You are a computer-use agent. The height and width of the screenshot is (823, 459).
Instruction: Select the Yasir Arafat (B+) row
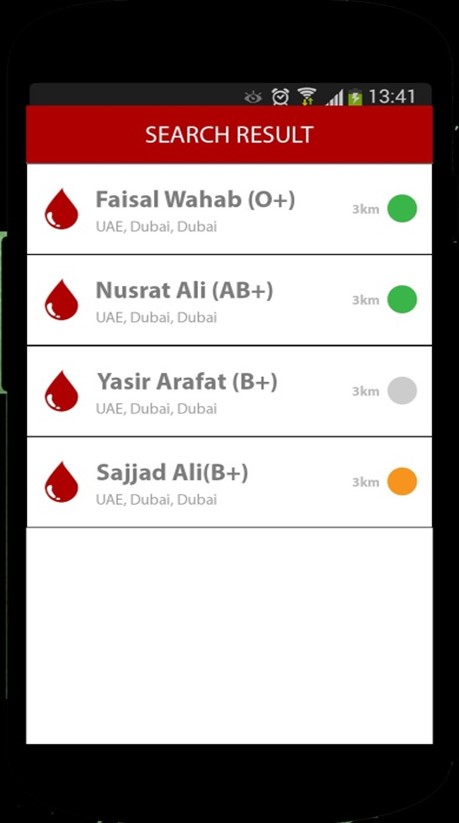[x=230, y=391]
